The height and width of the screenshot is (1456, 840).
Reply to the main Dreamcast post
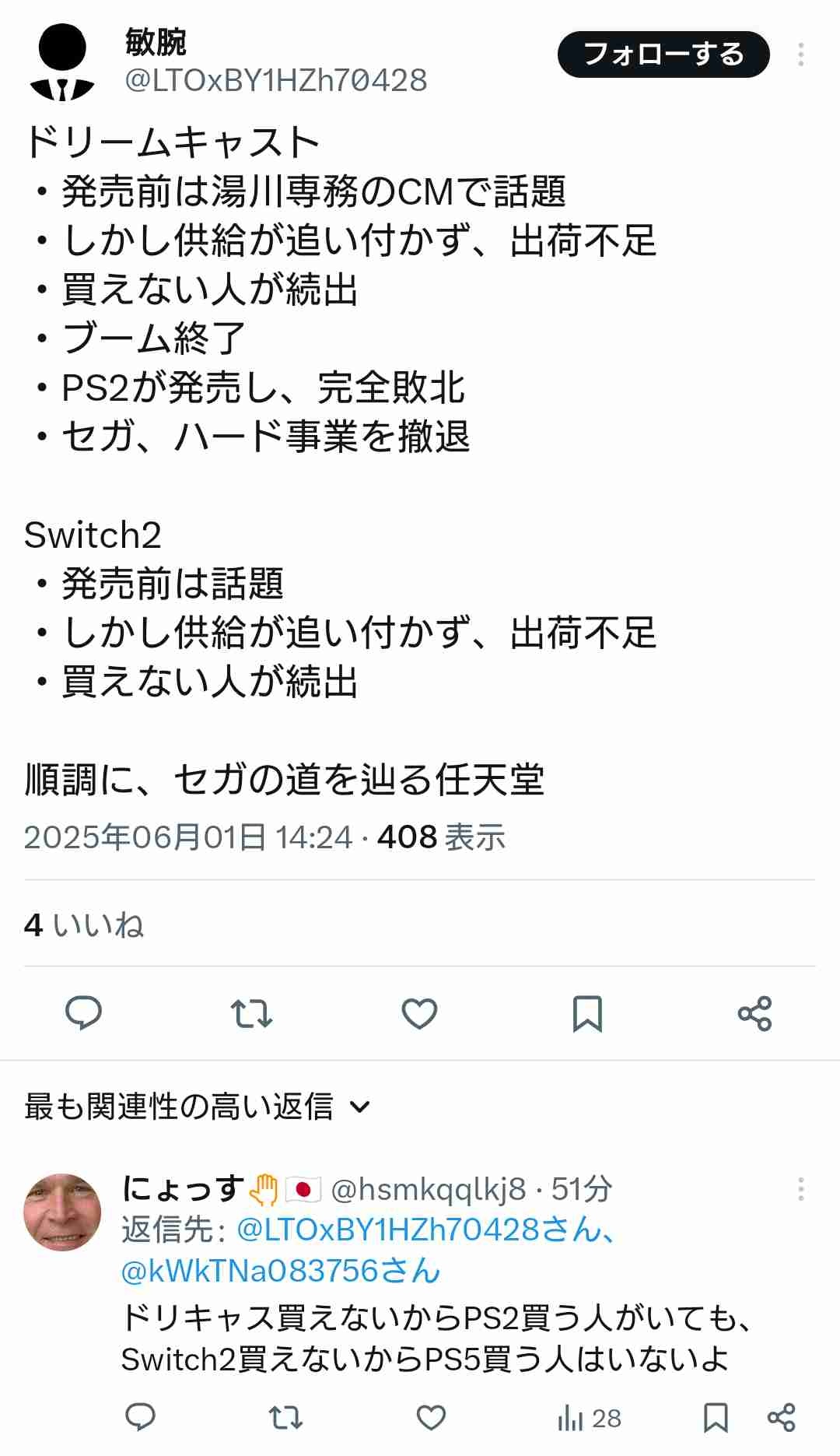[x=83, y=1013]
